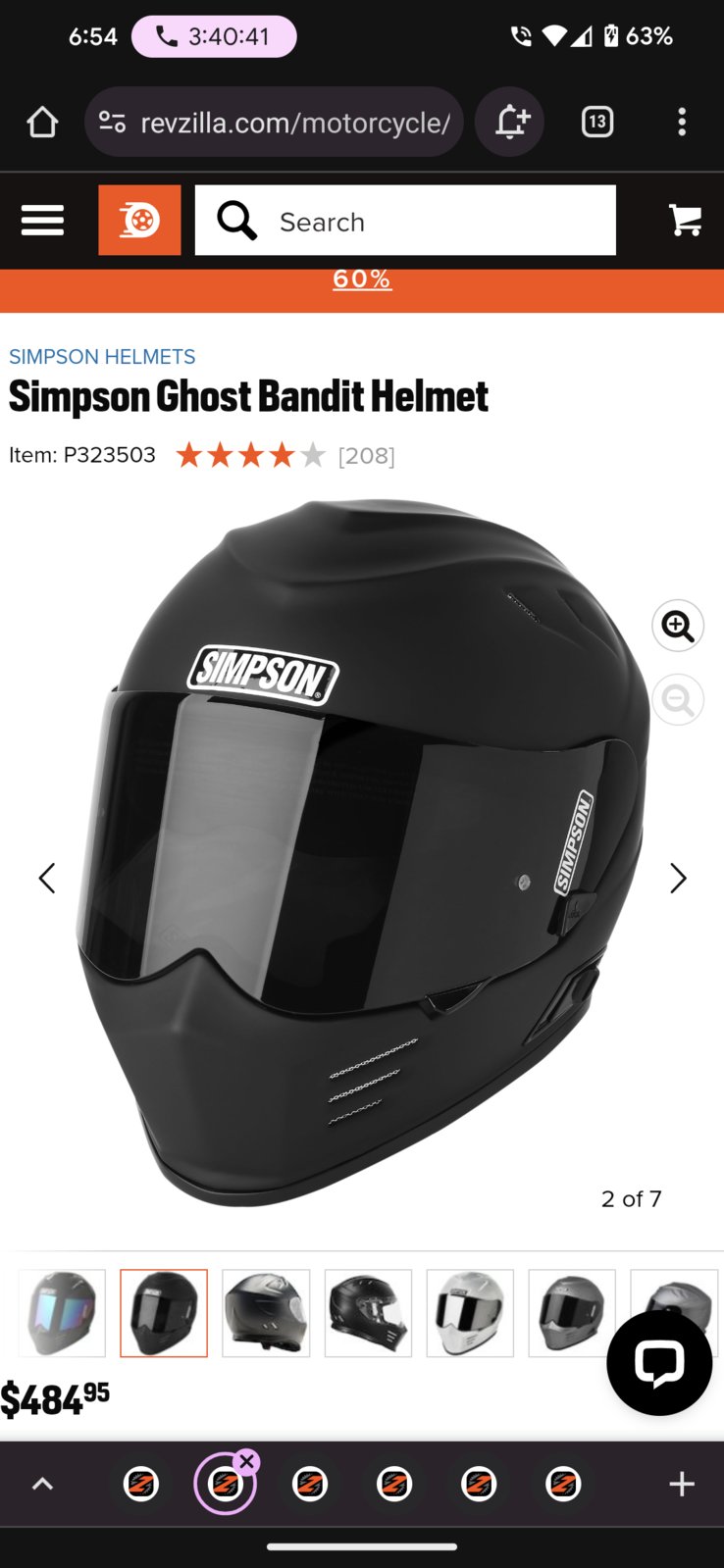View the 208 customer reviews
This screenshot has width=724, height=1568.
pyautogui.click(x=366, y=456)
